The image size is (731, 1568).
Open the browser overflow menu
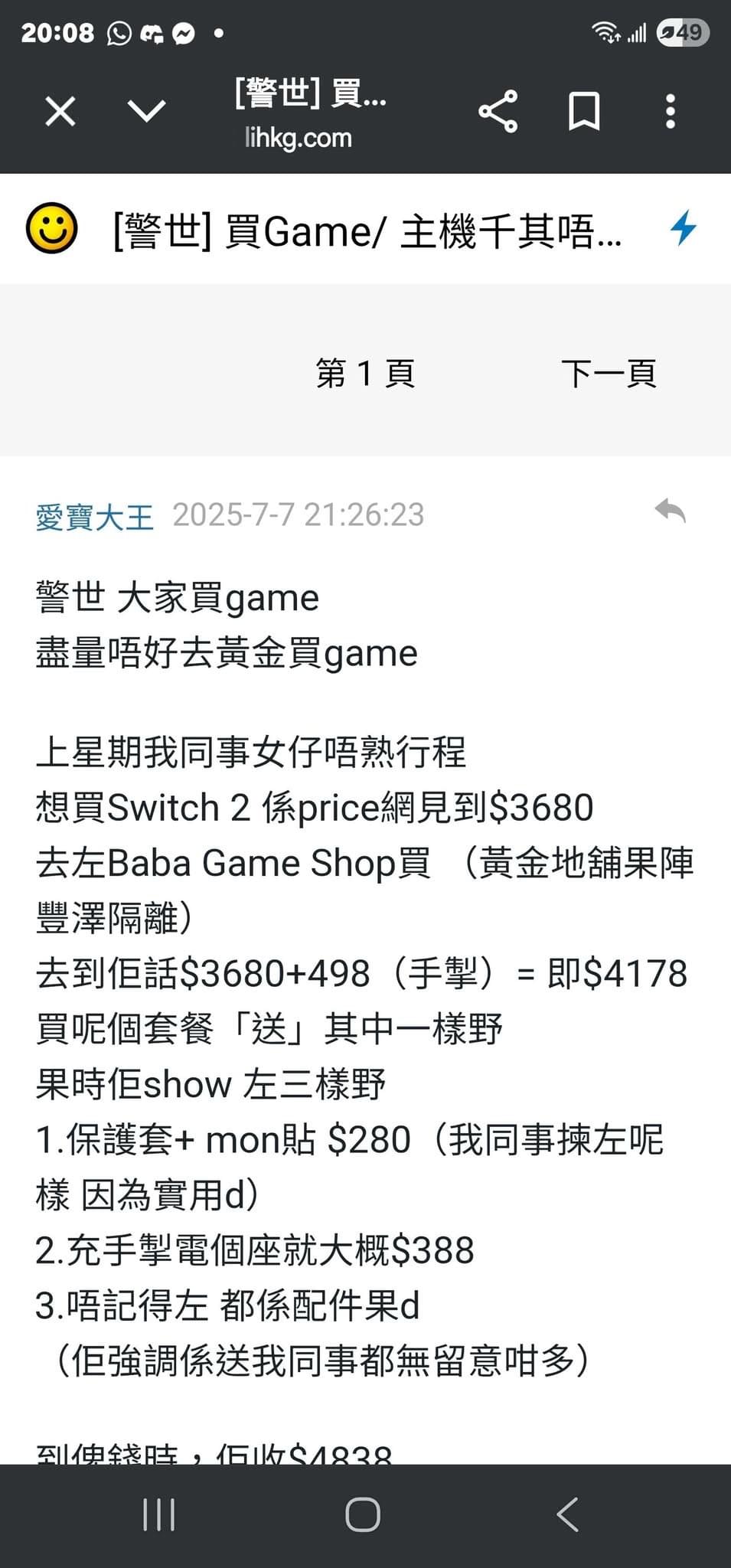click(x=671, y=112)
